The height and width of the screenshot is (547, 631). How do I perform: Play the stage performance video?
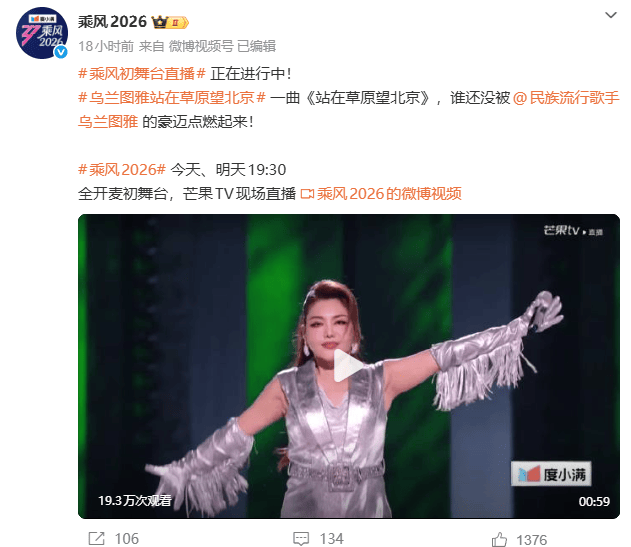349,366
